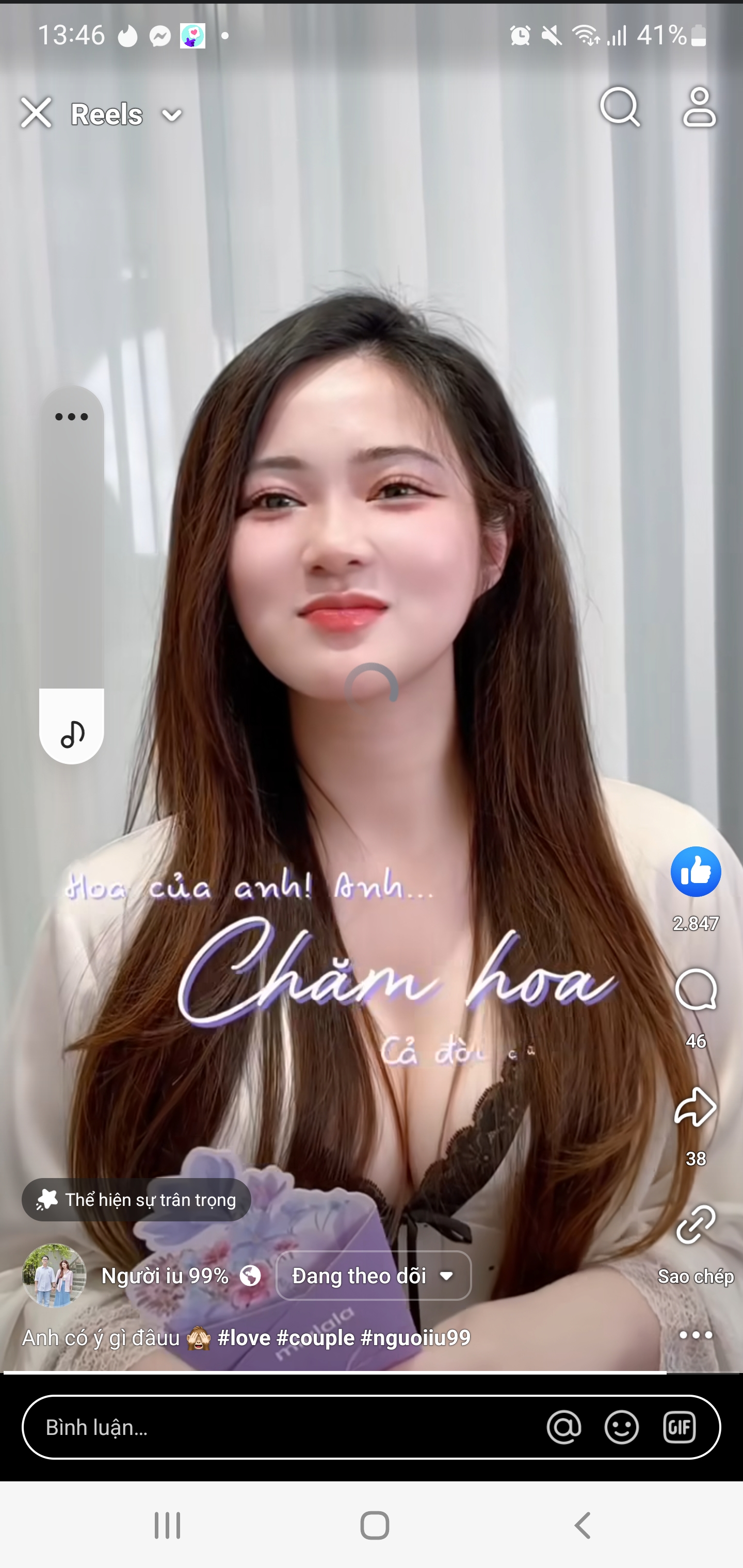
Task: Add a GIF to the comment
Action: (x=679, y=1427)
